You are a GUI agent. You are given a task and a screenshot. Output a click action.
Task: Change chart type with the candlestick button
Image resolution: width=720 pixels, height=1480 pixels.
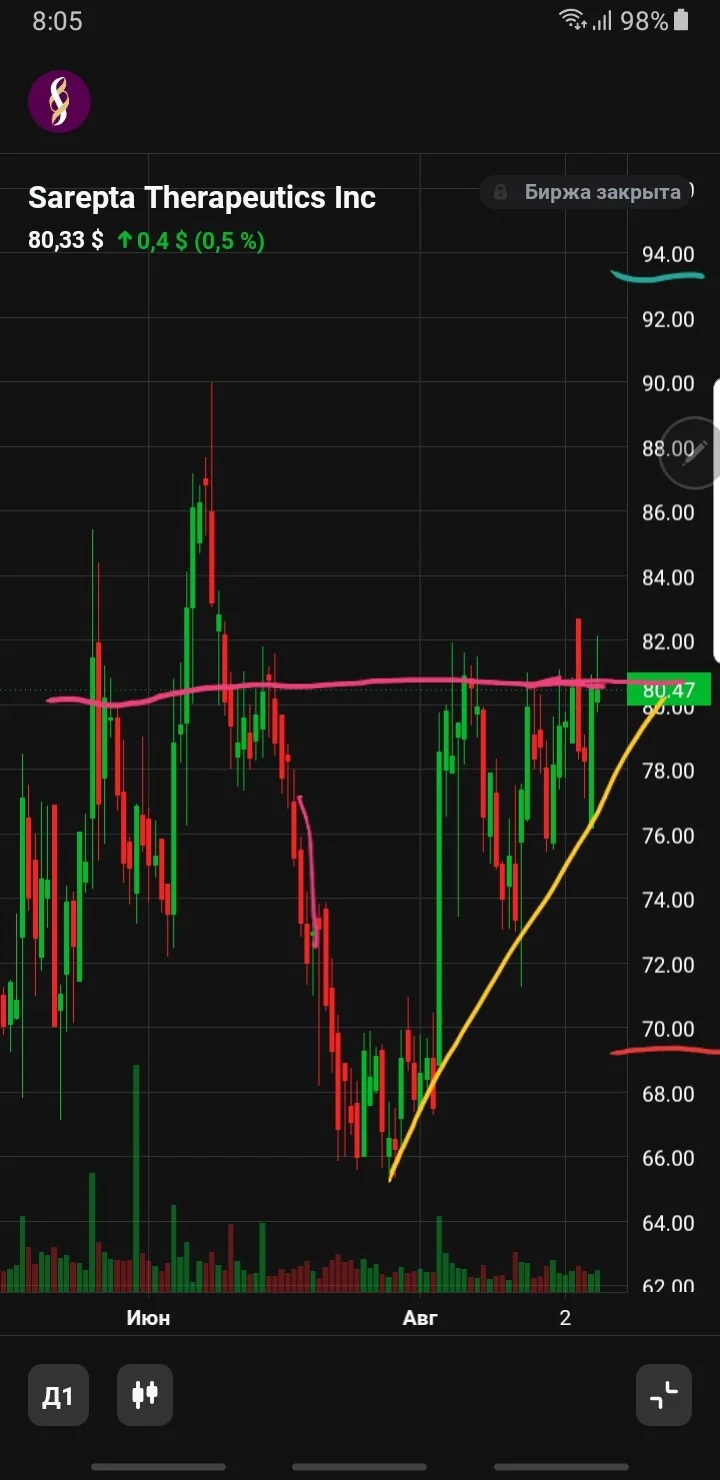pyautogui.click(x=145, y=1395)
